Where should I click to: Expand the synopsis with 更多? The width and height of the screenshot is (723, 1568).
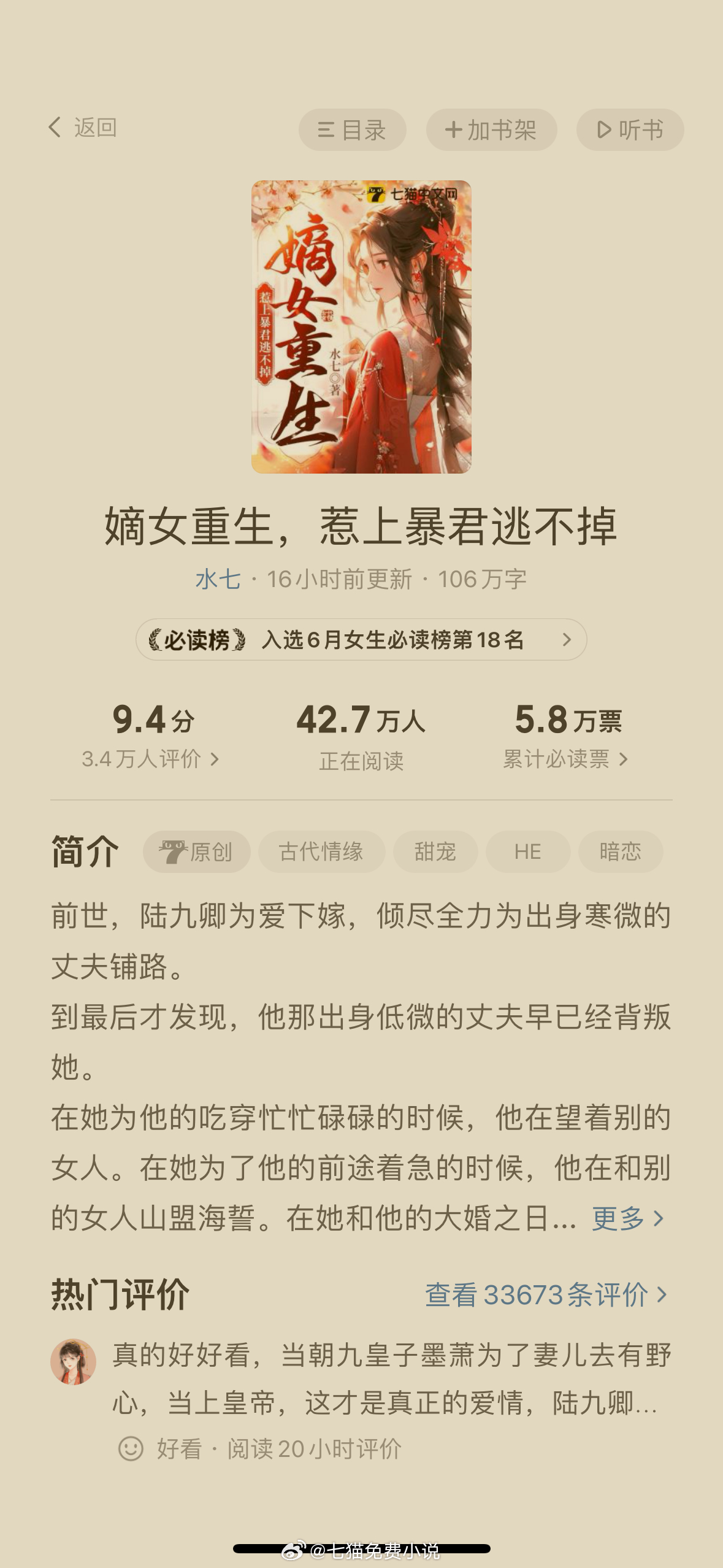pos(628,1218)
